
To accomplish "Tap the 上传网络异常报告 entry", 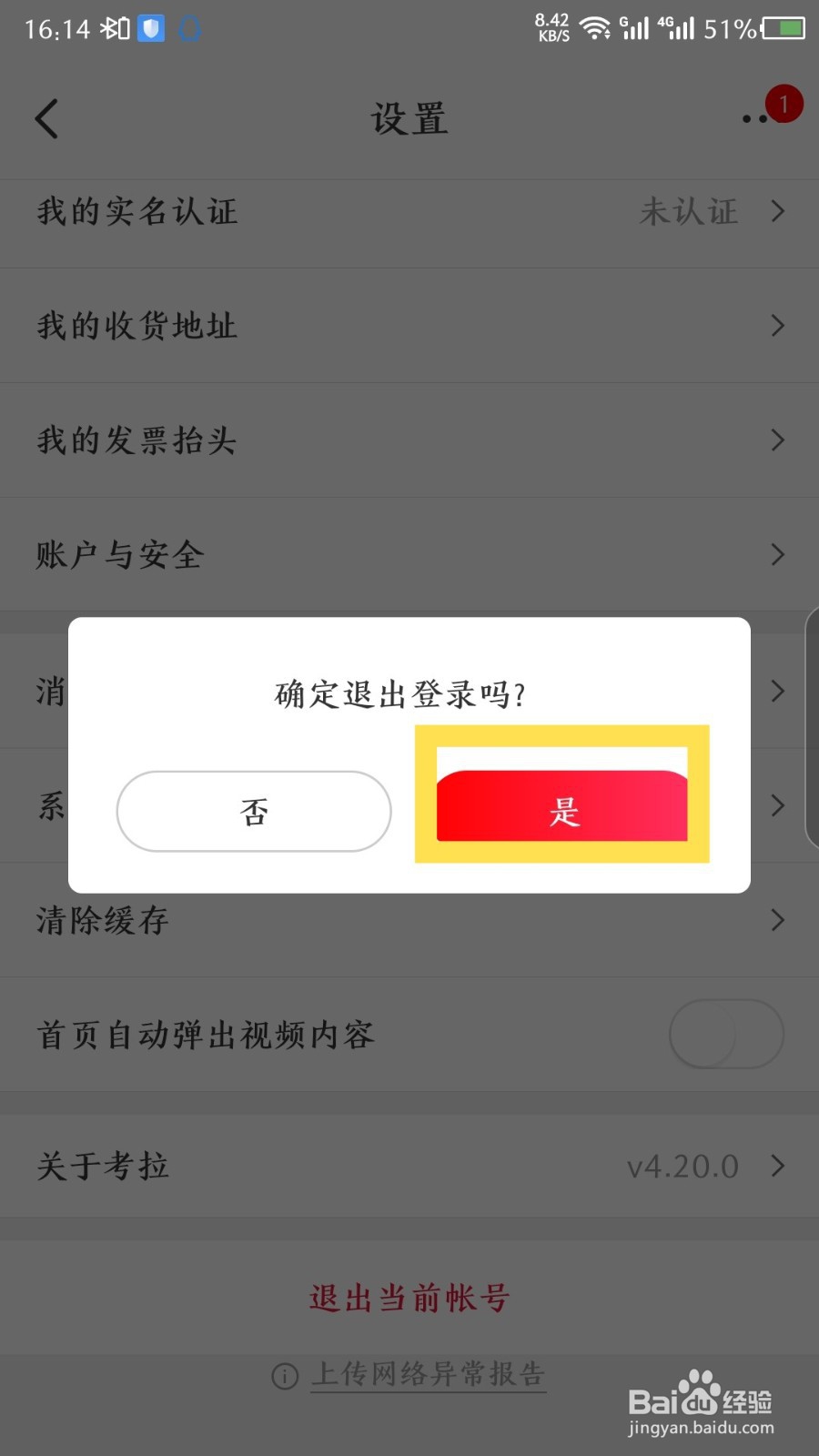I will point(428,1376).
